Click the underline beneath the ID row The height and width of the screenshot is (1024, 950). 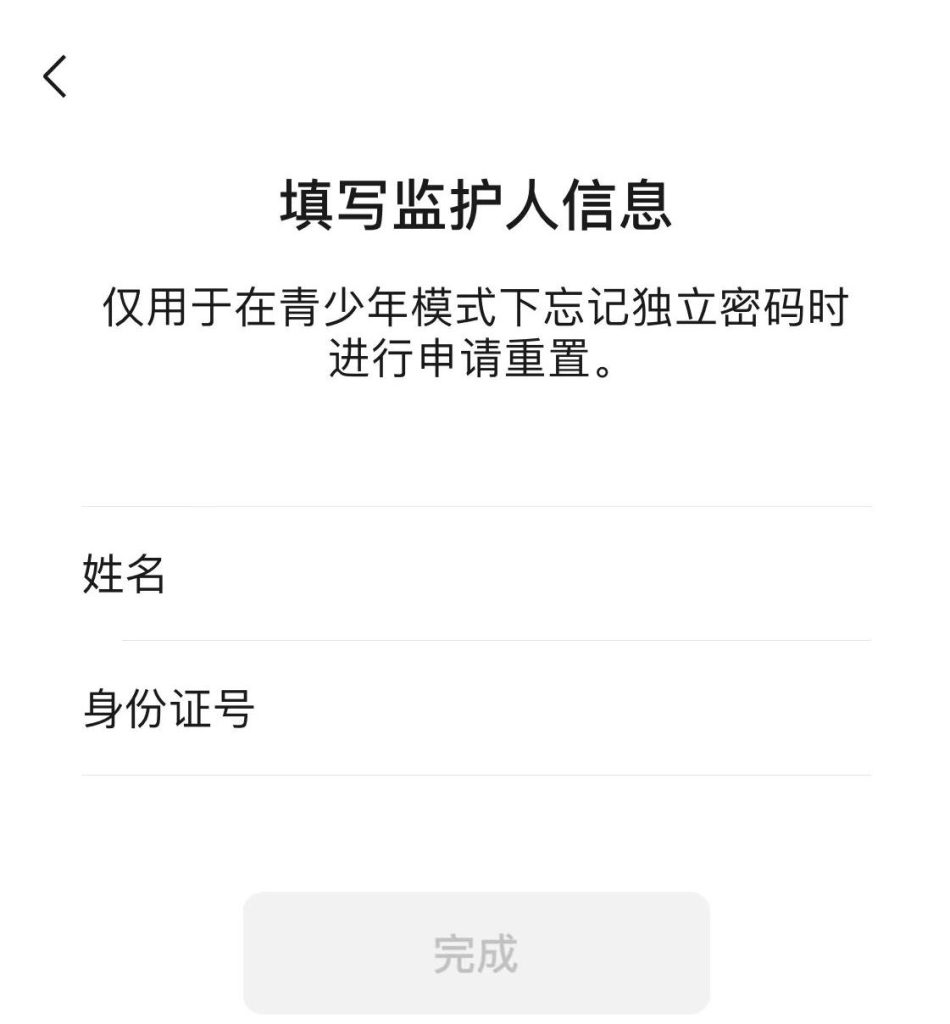pyautogui.click(x=475, y=772)
